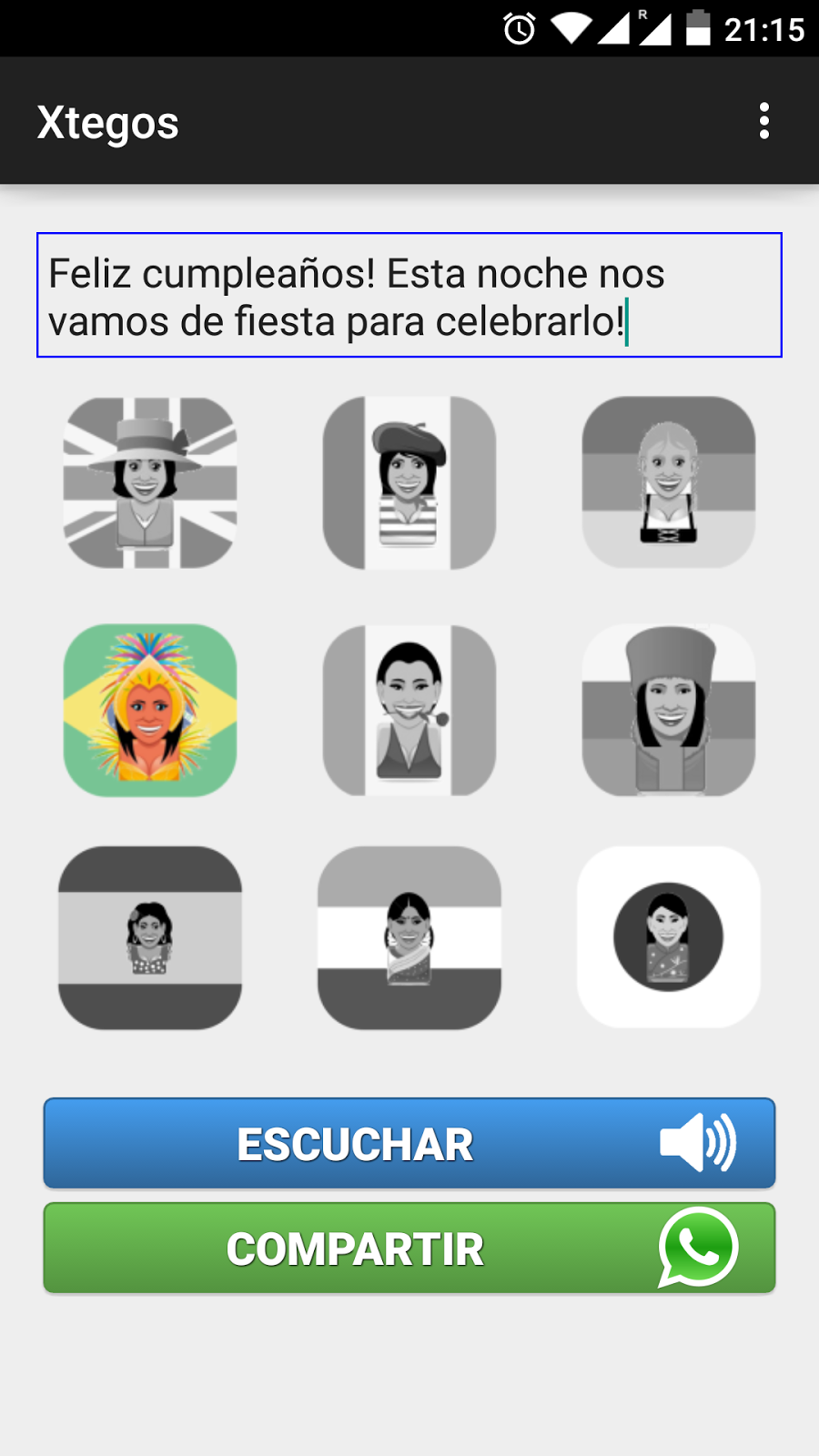Listen with the ESCUCHAR button

(x=409, y=1143)
